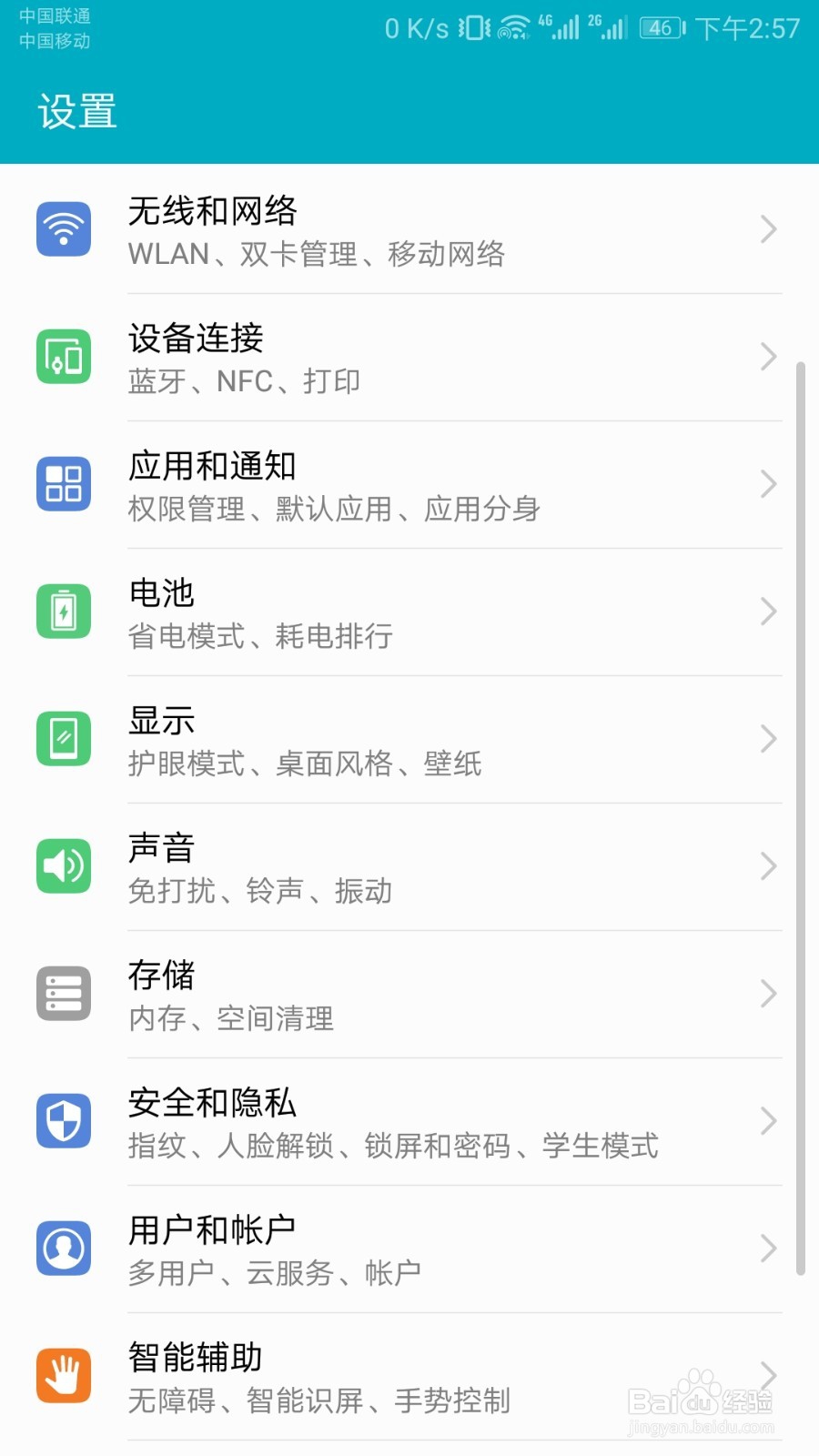This screenshot has height=1456, width=819.
Task: Click the user avatar icon beside 用户和帐户
Action: [63, 1249]
